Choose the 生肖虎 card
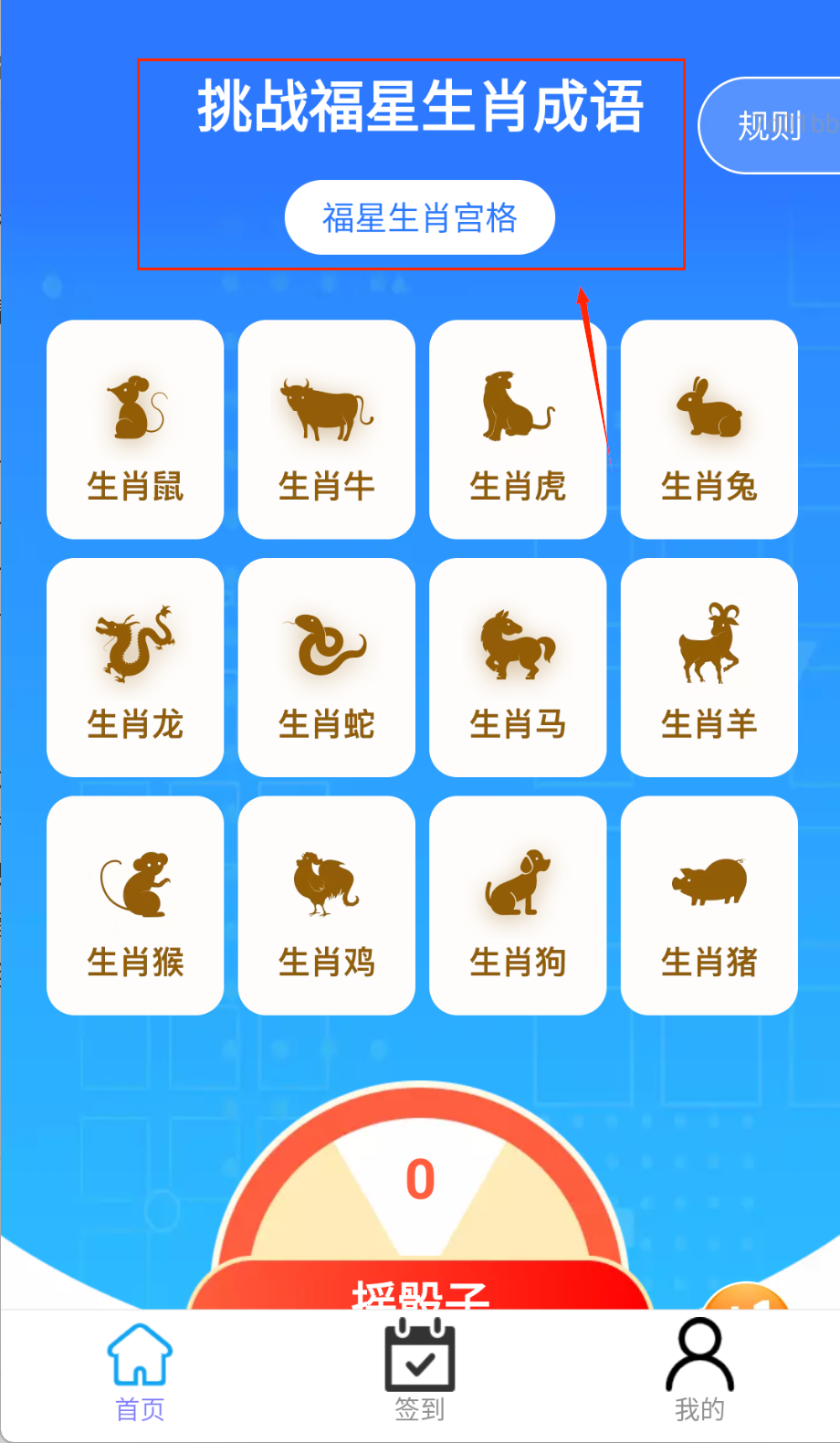The width and height of the screenshot is (840, 1443). 518,429
